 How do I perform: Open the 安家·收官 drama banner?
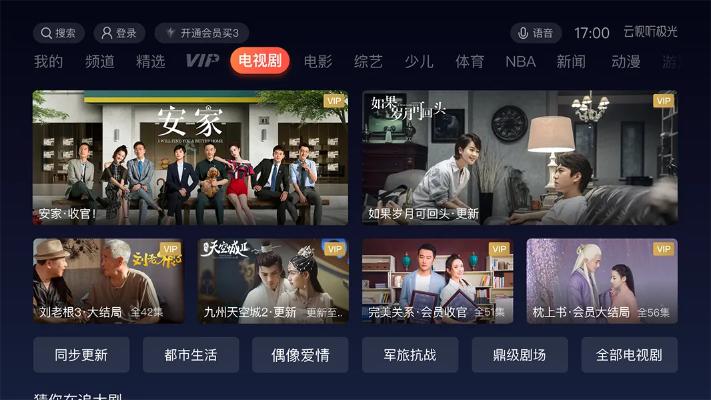tap(190, 158)
